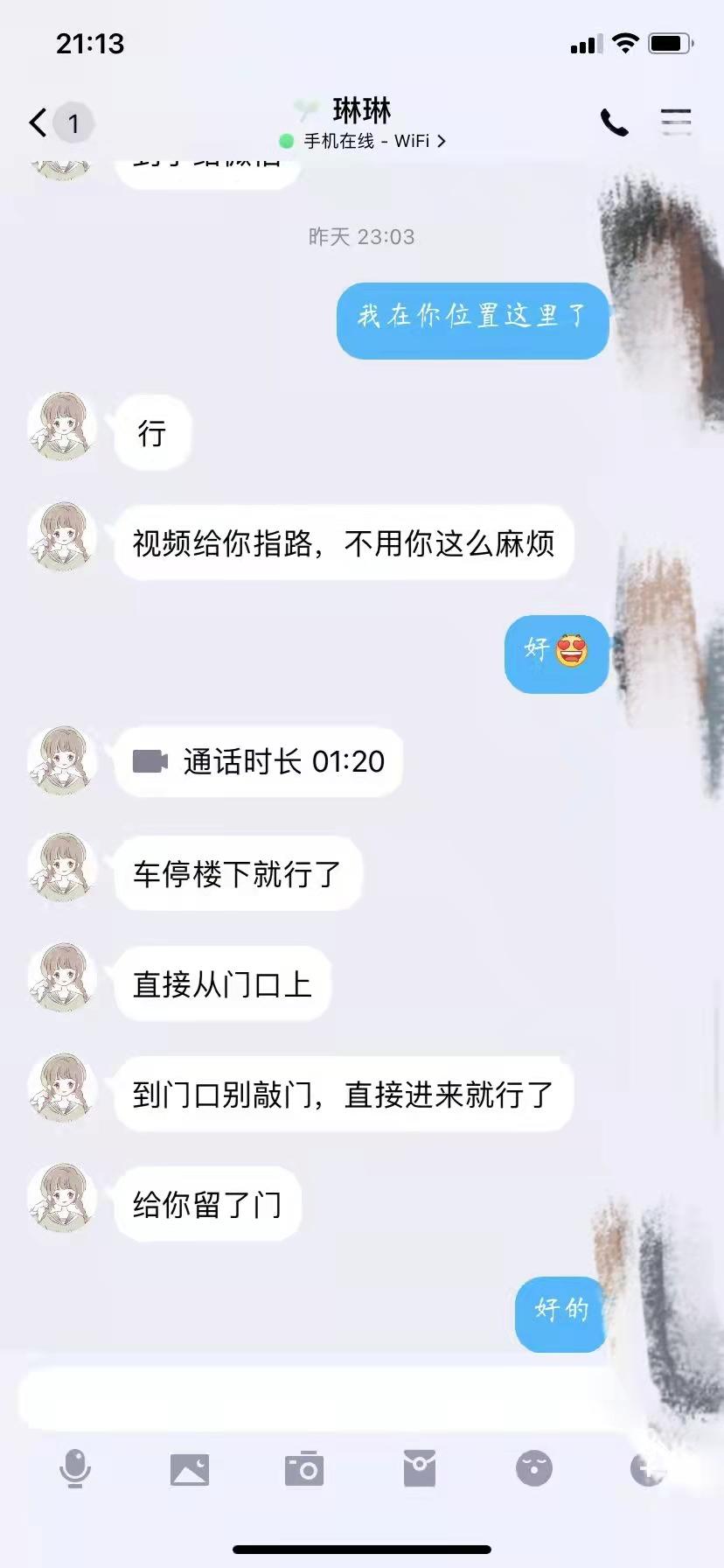
Task: Open the chat settings menu
Action: pyautogui.click(x=676, y=122)
